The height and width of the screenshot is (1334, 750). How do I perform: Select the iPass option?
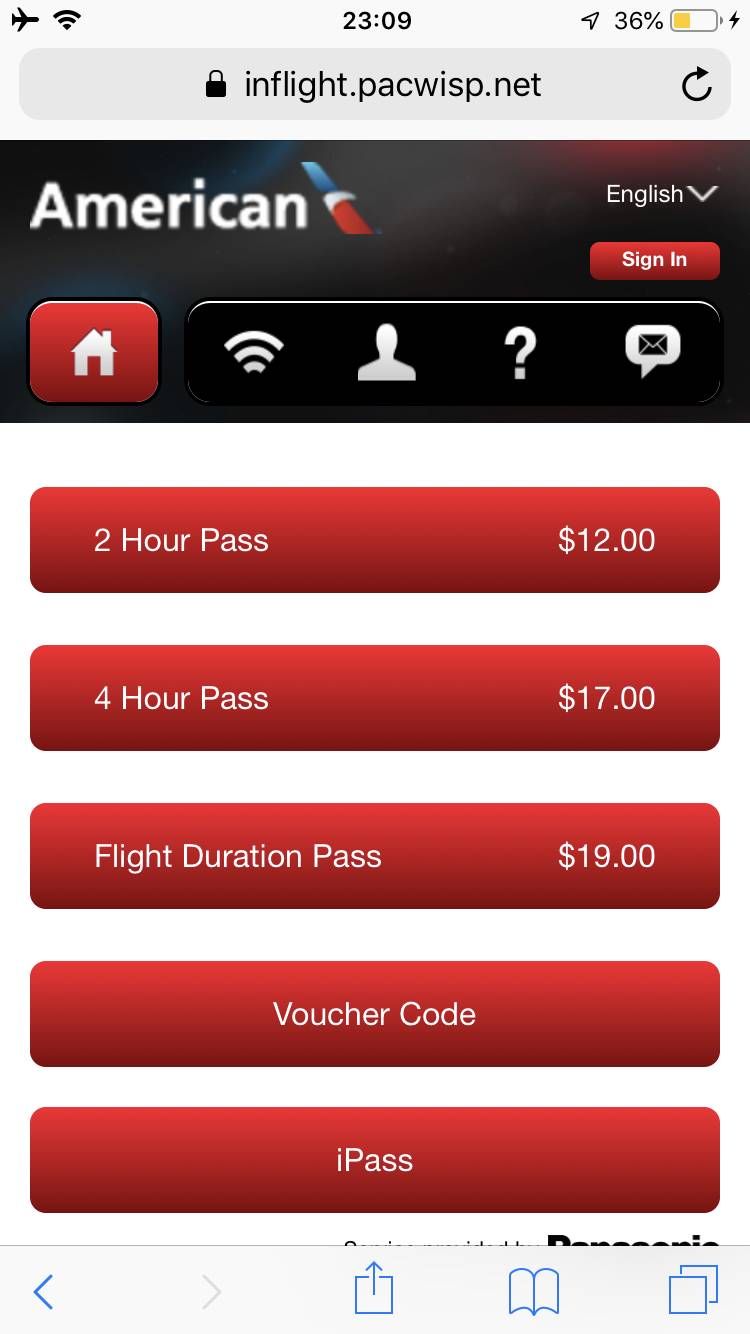(375, 1160)
